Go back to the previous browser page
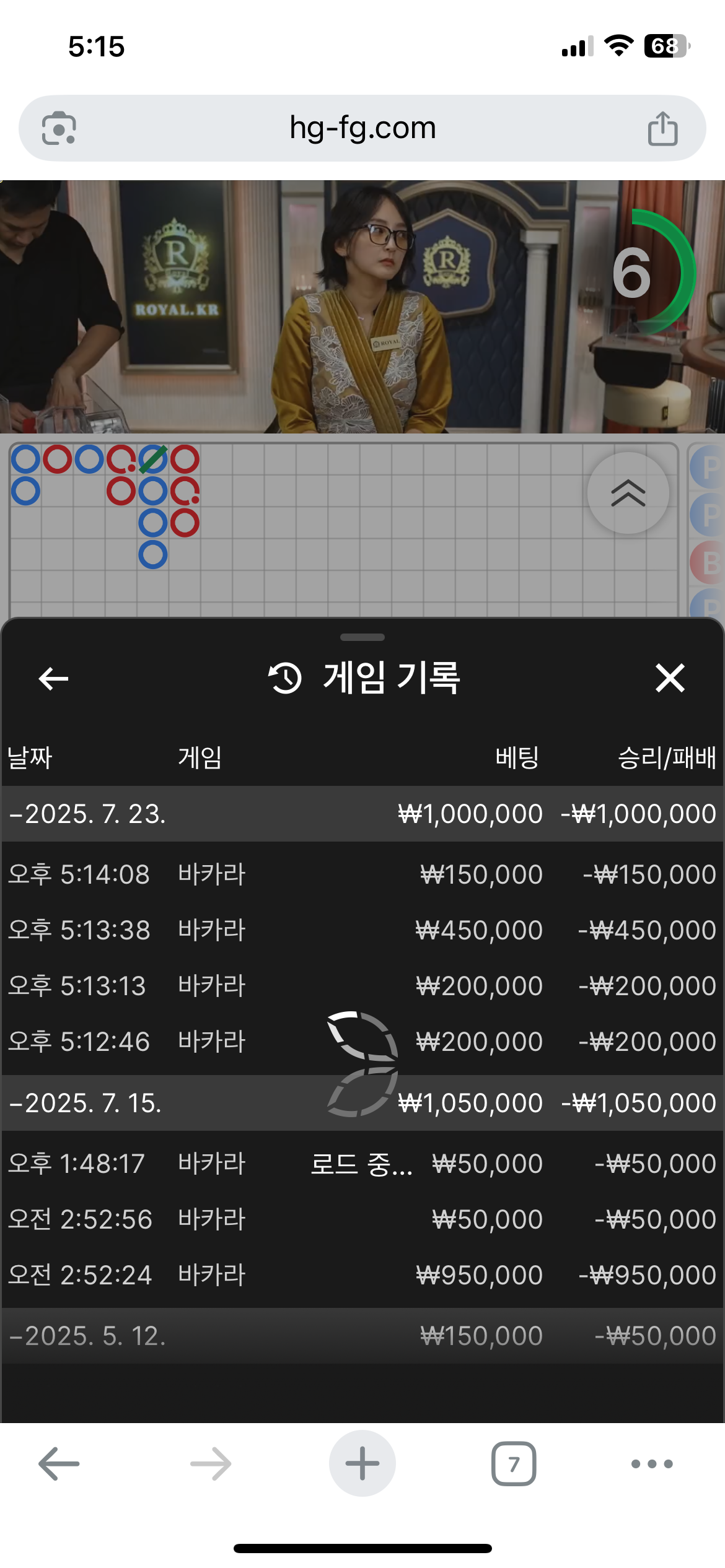 (x=59, y=1464)
